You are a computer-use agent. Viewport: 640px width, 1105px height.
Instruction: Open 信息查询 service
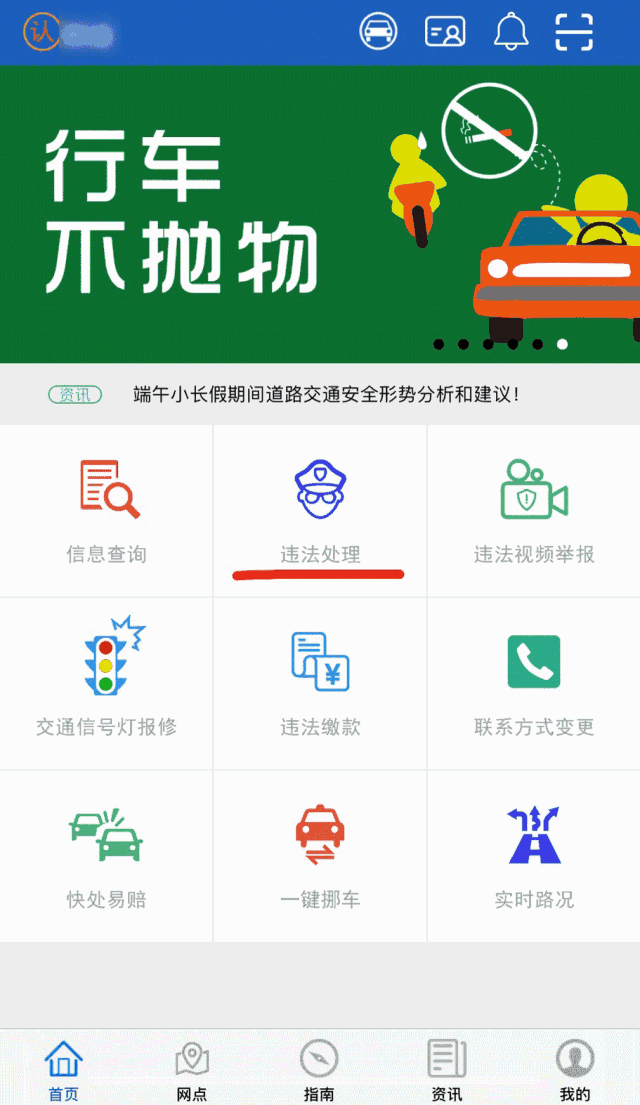[x=107, y=510]
